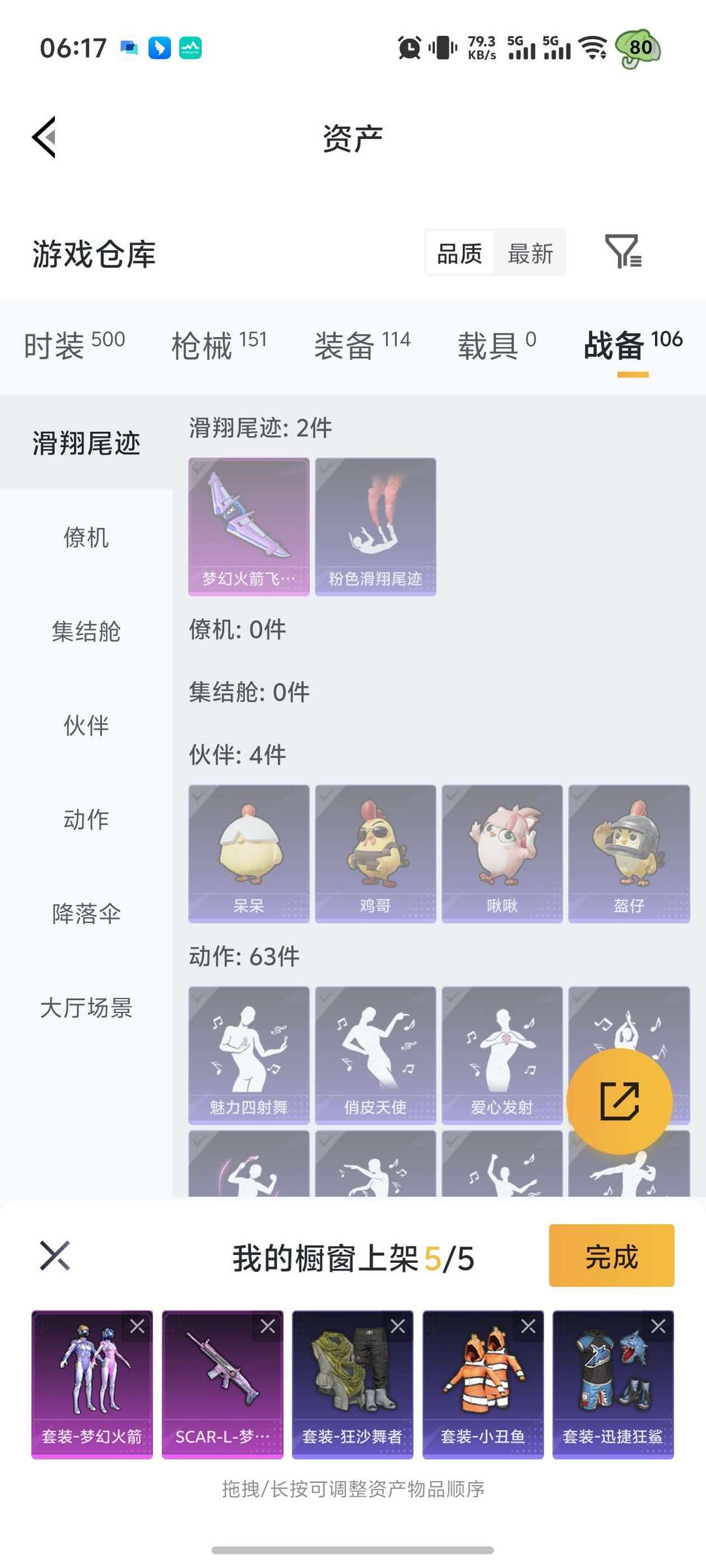
Task: Open the filter icon beside 最新
Action: click(622, 252)
